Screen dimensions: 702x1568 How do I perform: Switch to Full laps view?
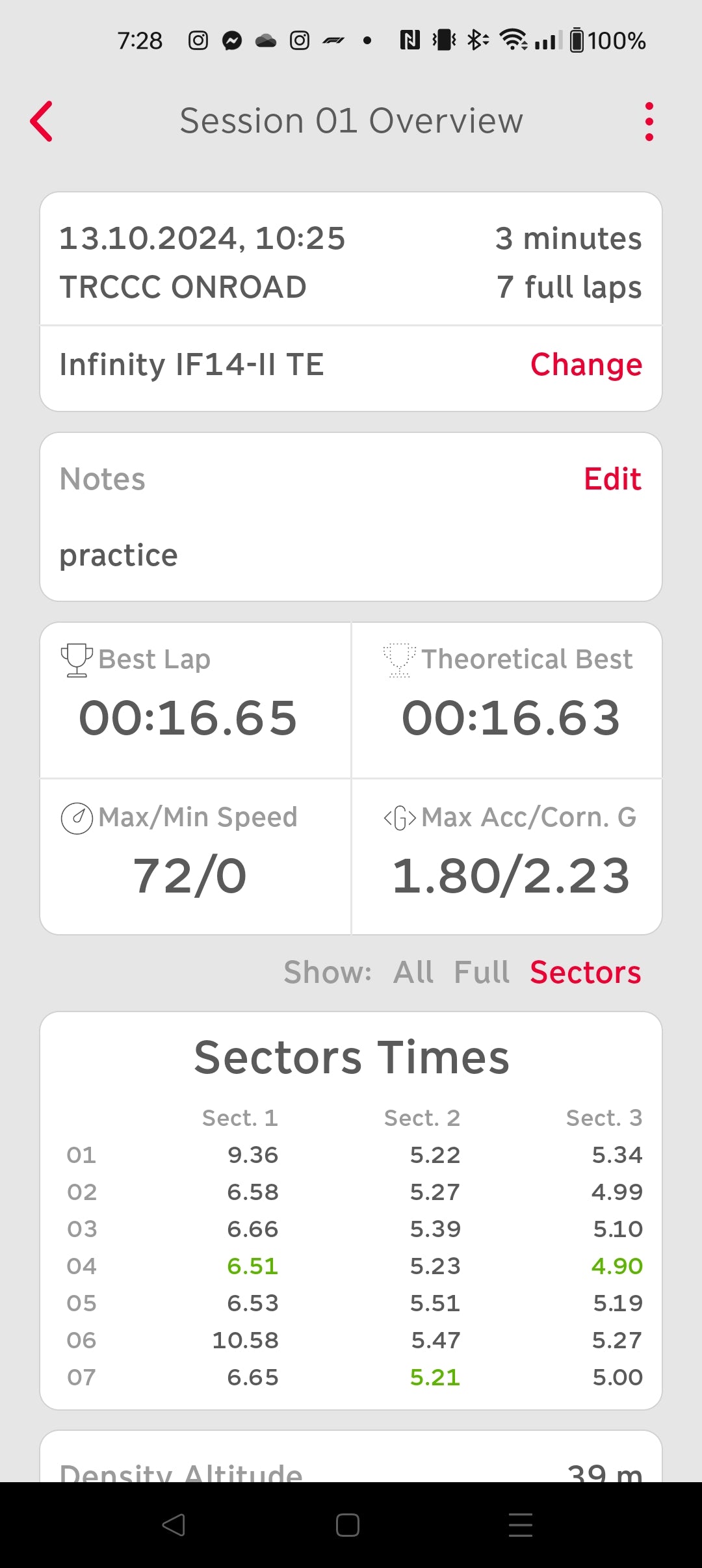click(481, 973)
